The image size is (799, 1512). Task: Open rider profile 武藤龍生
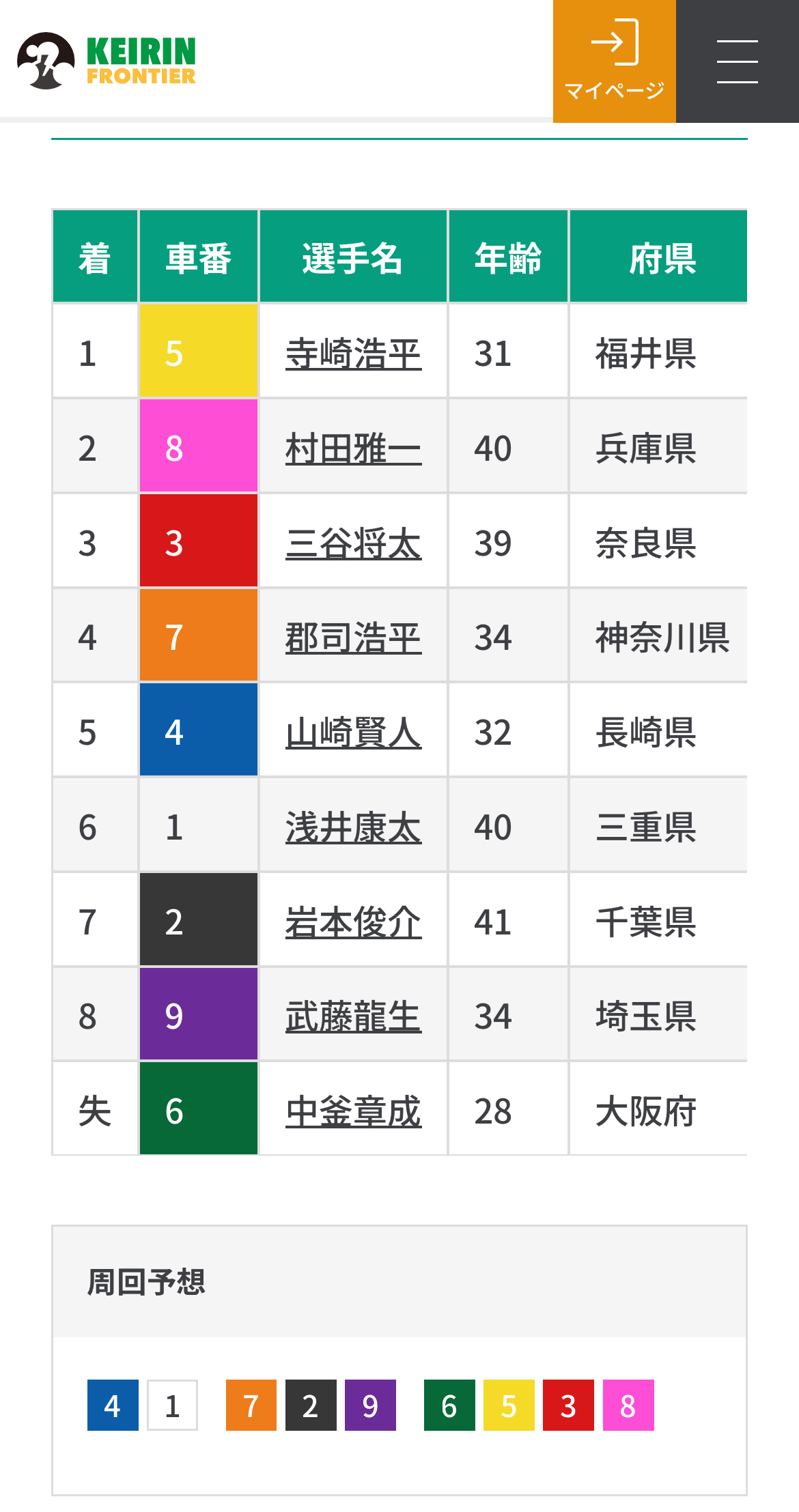point(353,1016)
